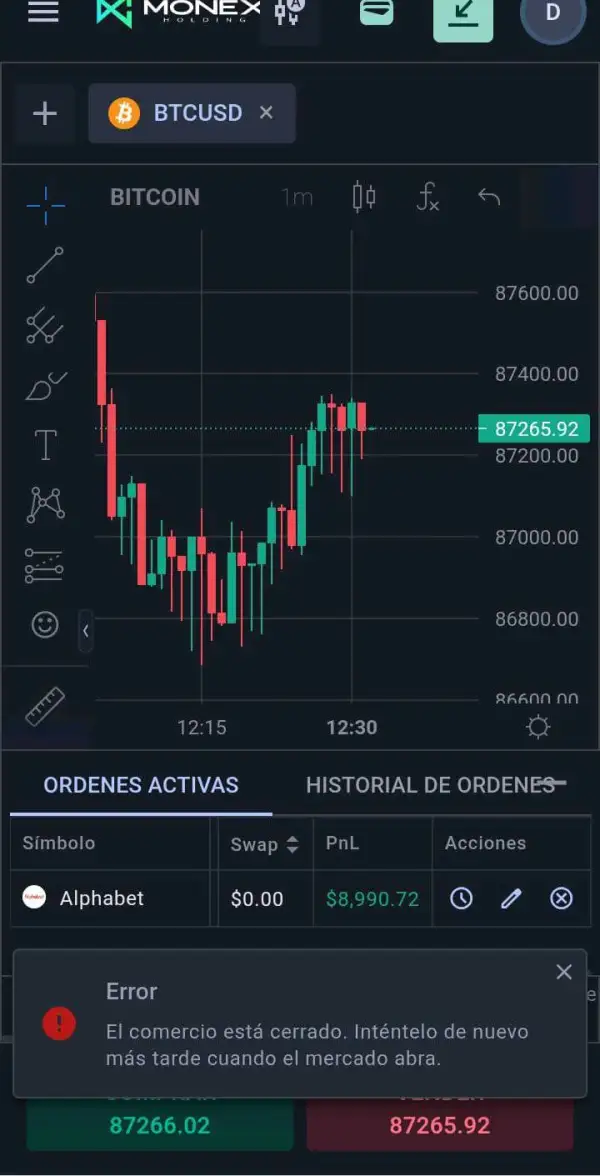600x1176 pixels.
Task: Open chart settings gear
Action: [538, 727]
